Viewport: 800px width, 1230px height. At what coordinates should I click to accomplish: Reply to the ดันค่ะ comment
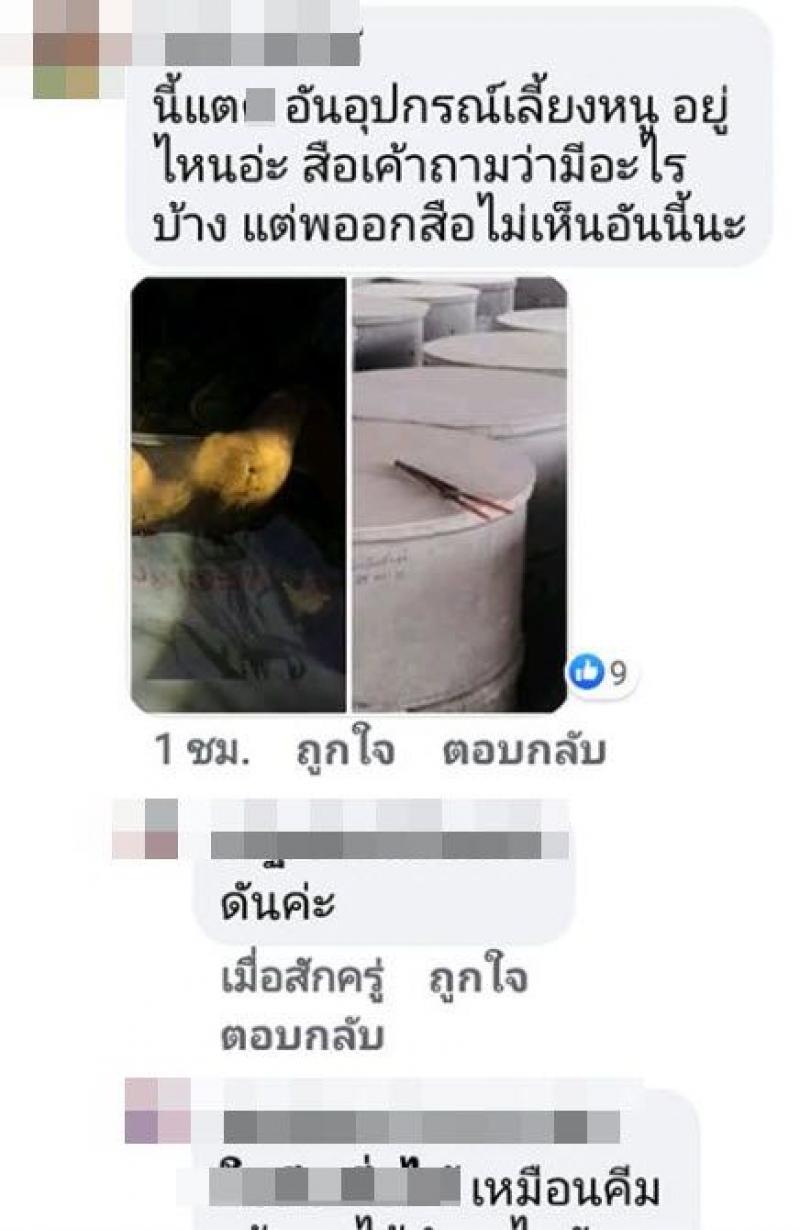301,1036
